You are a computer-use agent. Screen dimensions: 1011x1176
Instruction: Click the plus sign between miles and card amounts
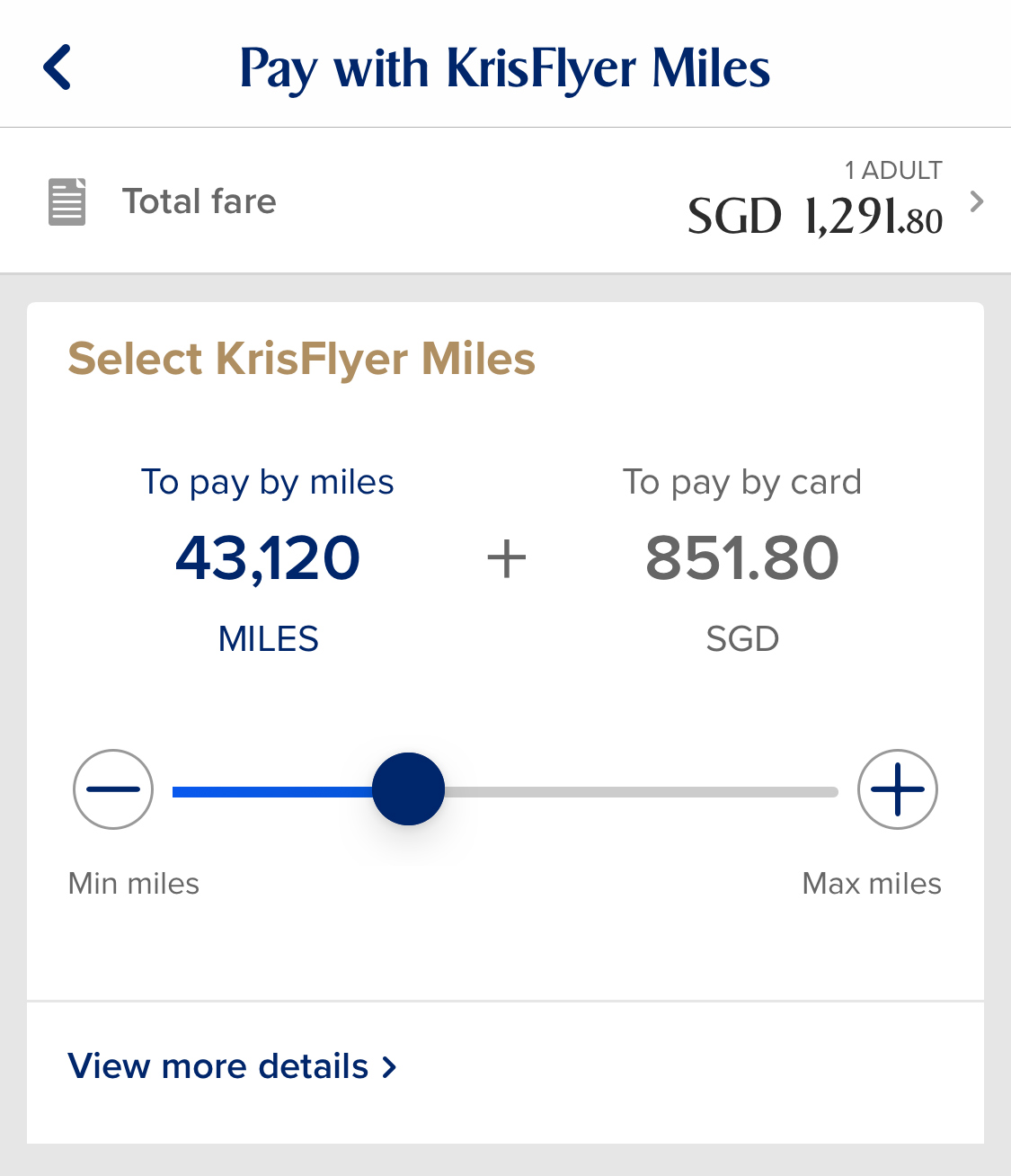coord(506,557)
